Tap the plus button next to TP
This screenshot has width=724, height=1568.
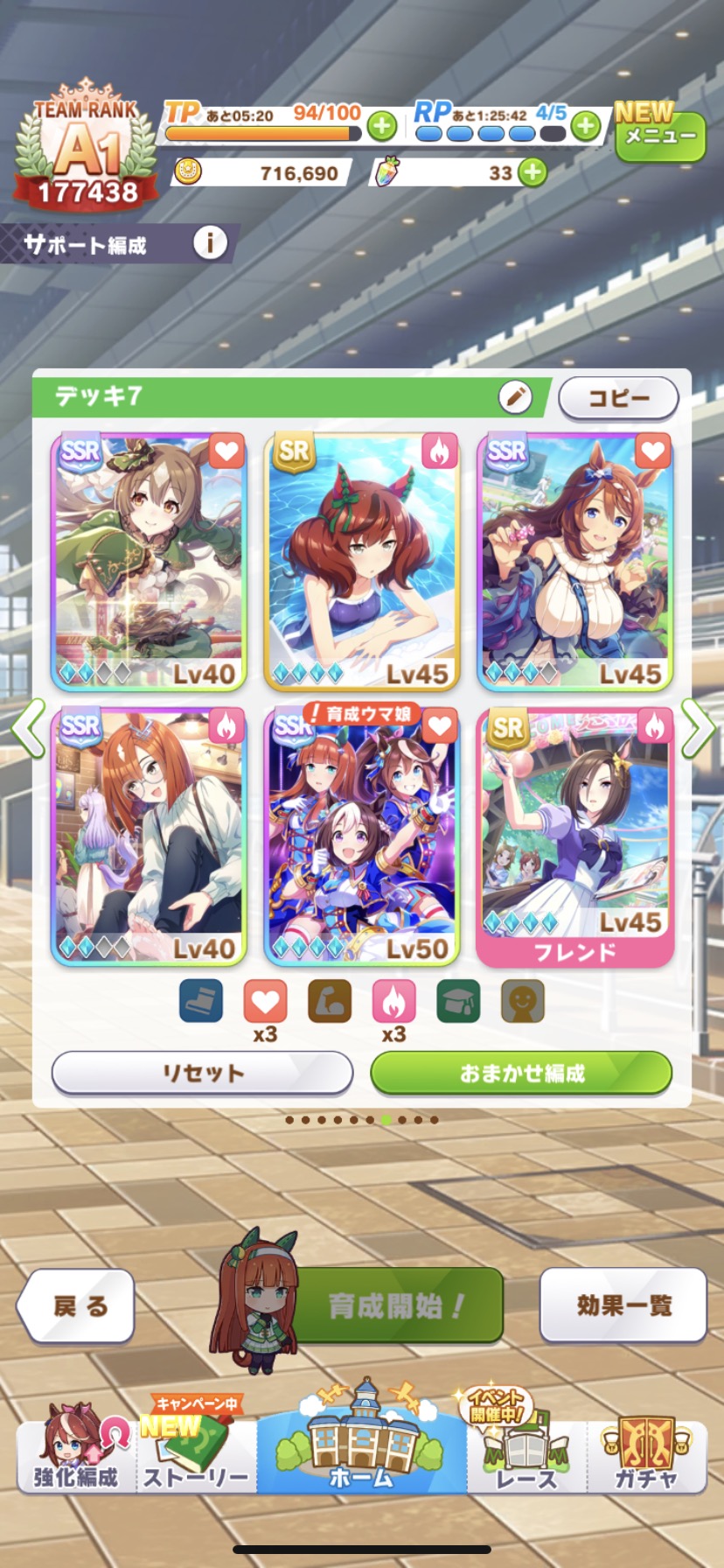tap(381, 127)
